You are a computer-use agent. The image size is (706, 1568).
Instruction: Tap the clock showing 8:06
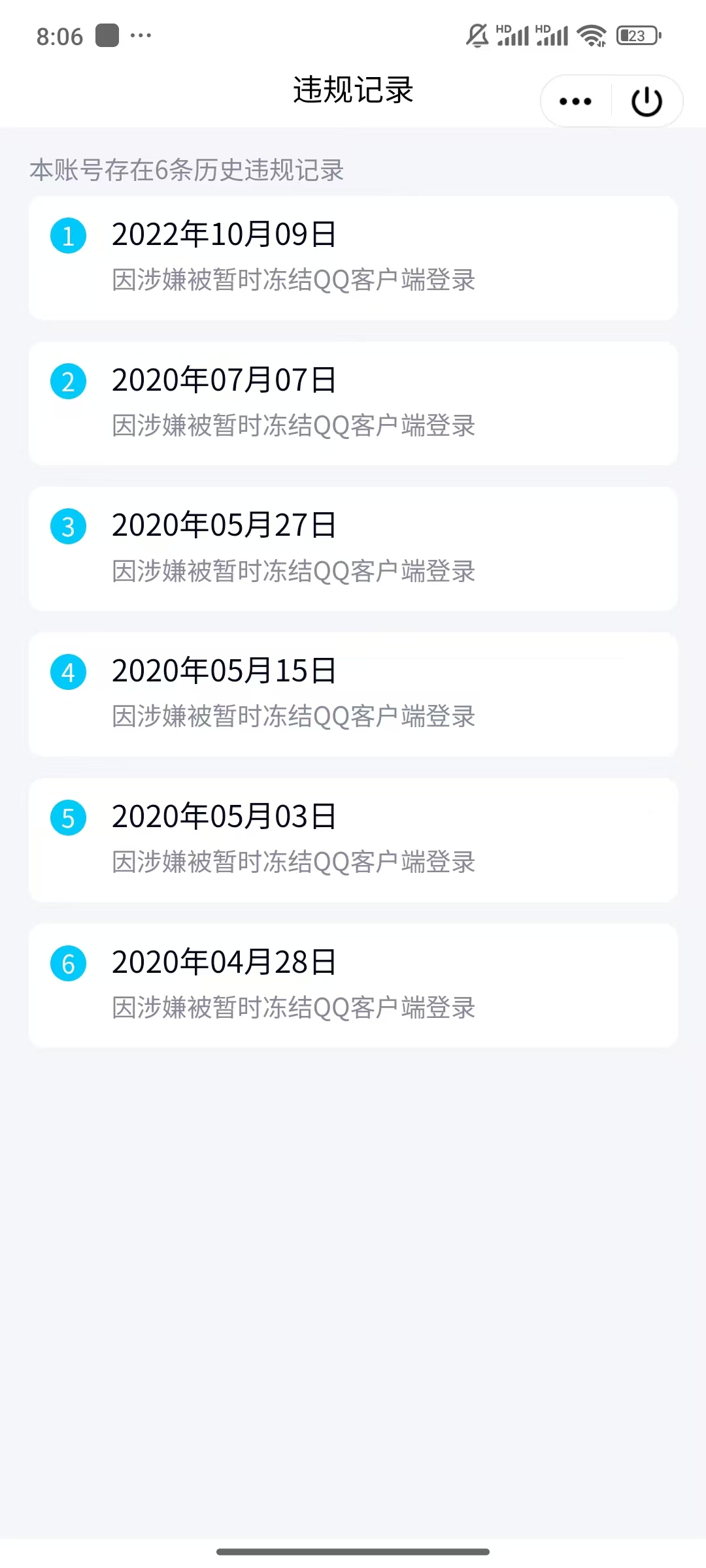point(60,36)
